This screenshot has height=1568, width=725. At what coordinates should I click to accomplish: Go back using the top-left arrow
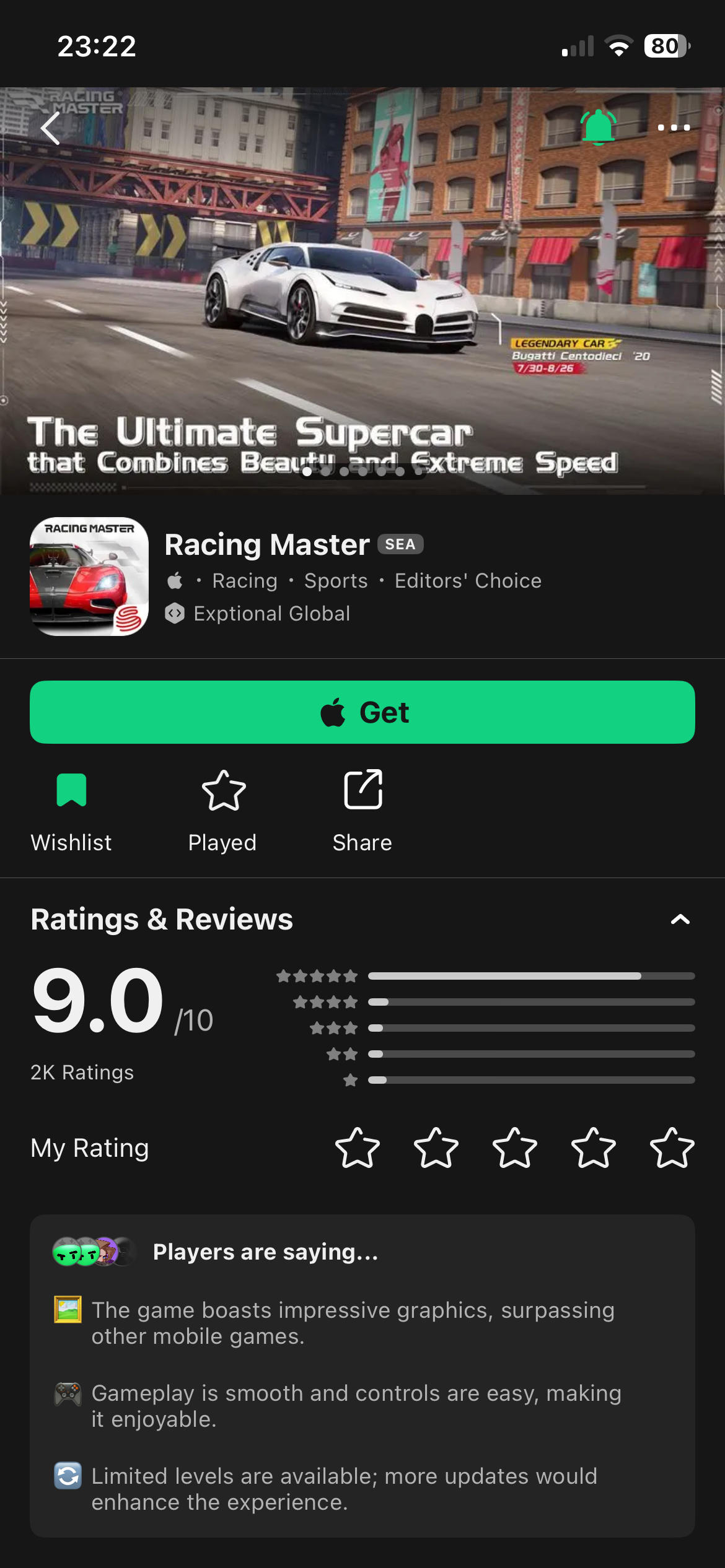pos(51,128)
